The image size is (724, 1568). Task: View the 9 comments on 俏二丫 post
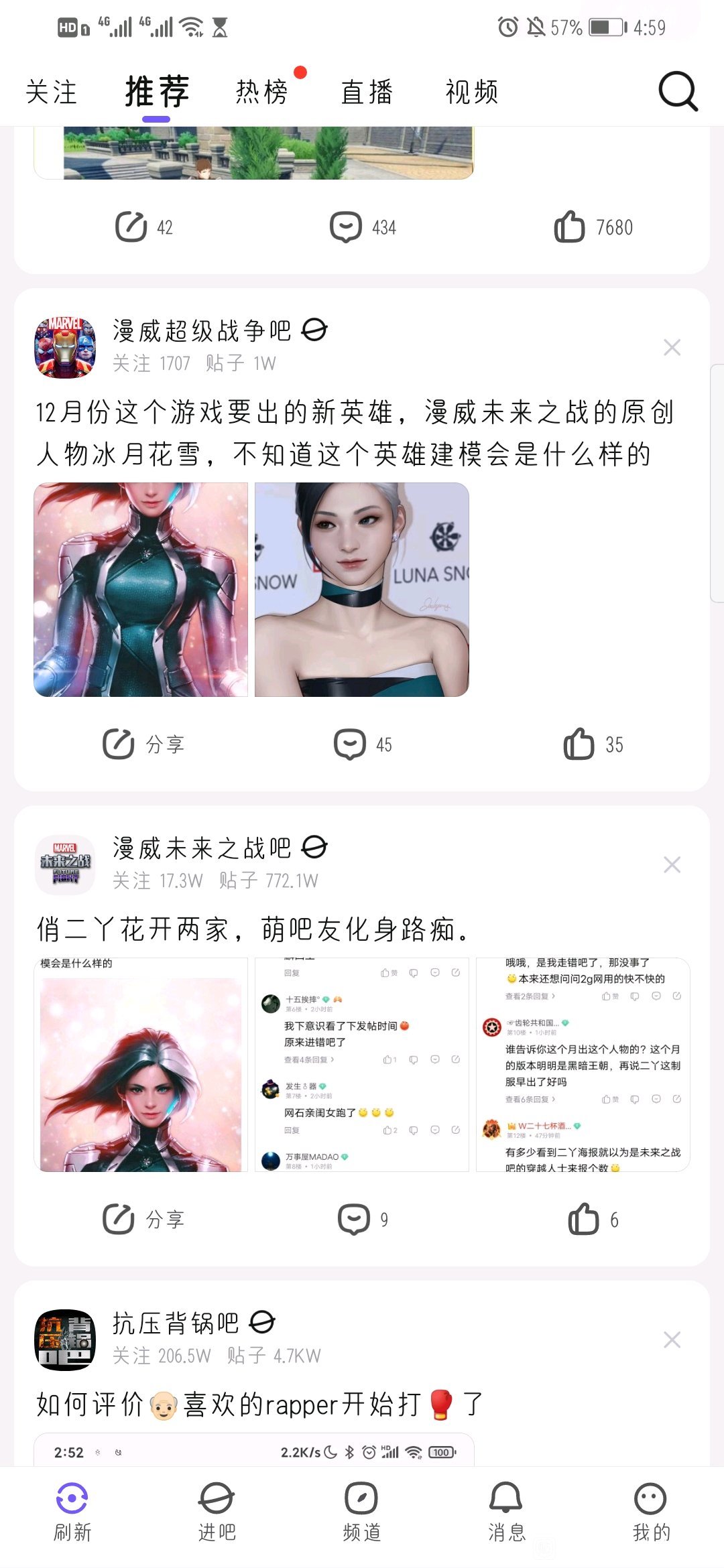(x=363, y=1220)
